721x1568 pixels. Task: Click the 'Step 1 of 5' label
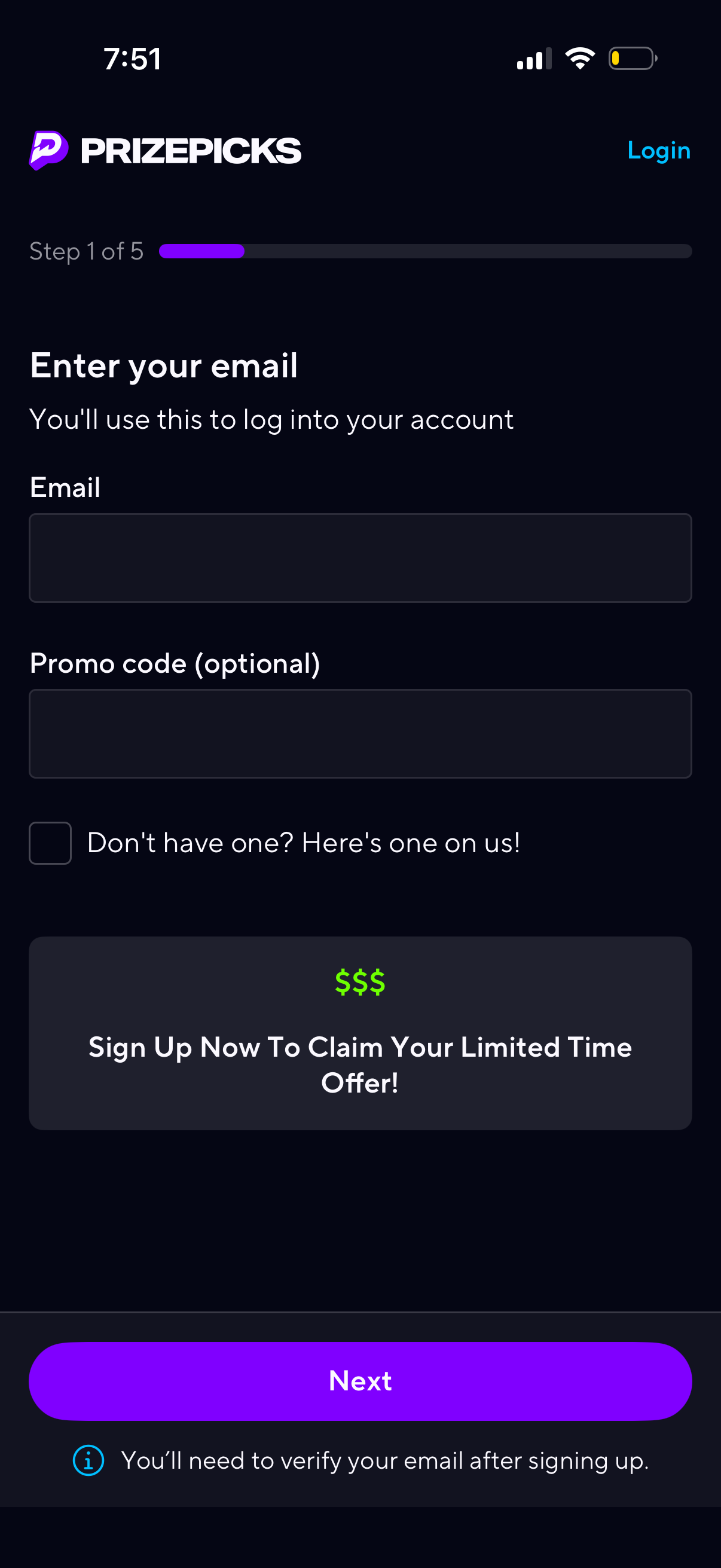(x=85, y=251)
